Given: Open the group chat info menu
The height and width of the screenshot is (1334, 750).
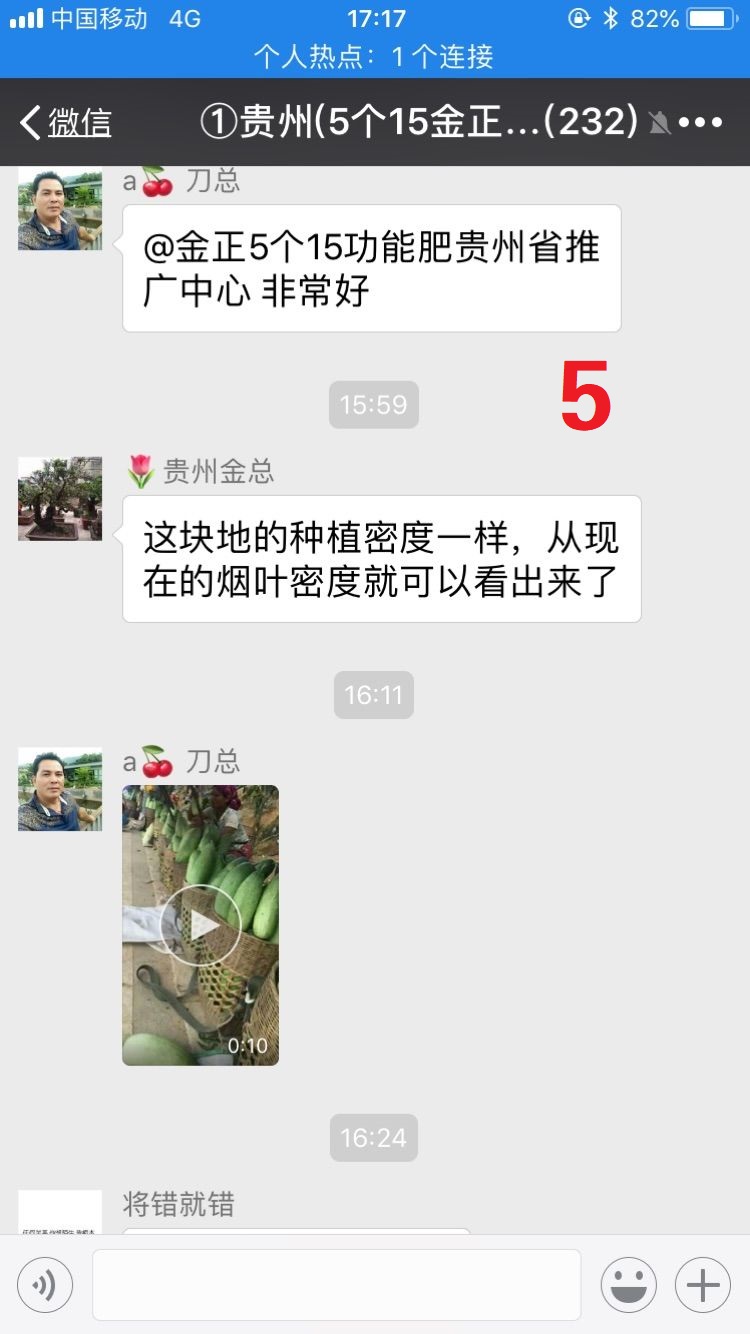Looking at the screenshot, I should (700, 122).
